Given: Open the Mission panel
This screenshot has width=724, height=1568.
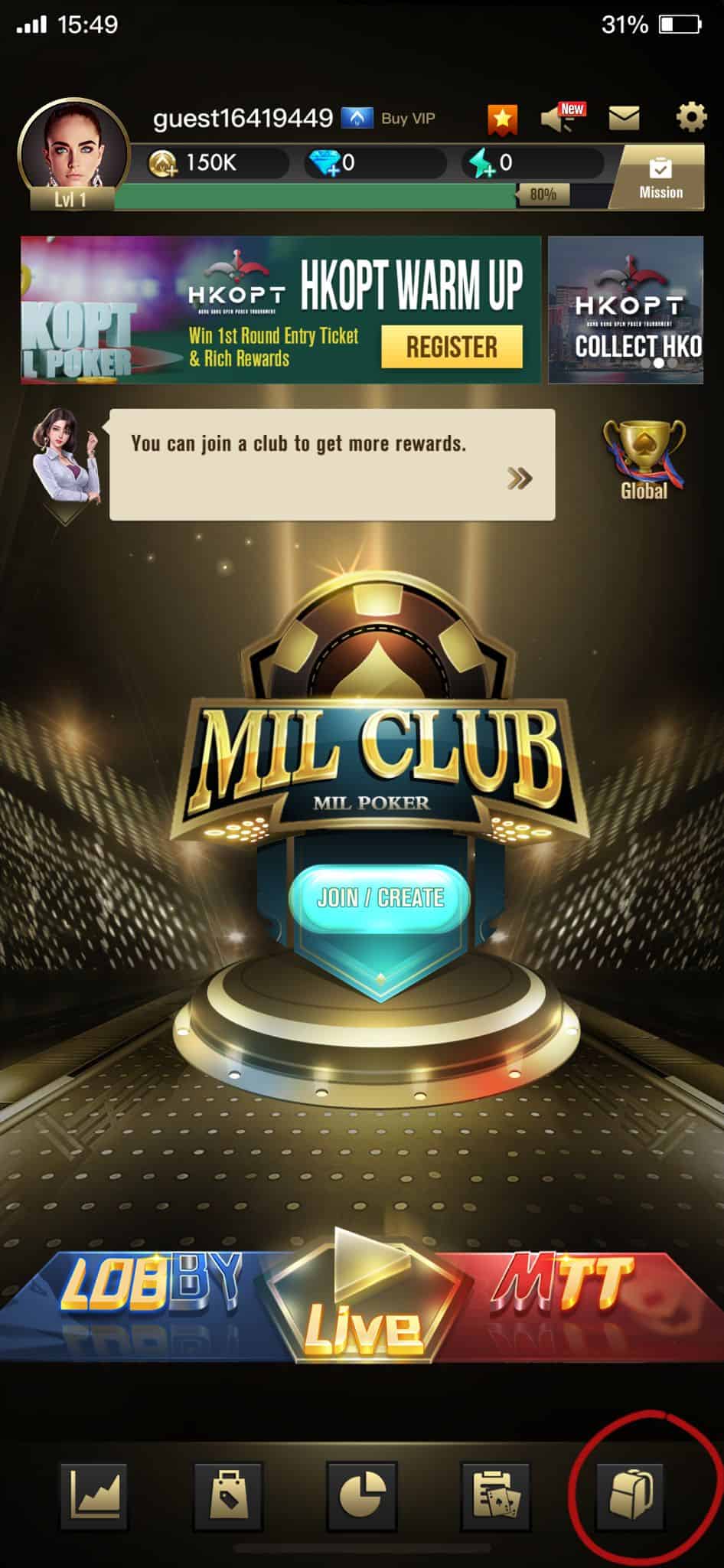Looking at the screenshot, I should point(660,178).
